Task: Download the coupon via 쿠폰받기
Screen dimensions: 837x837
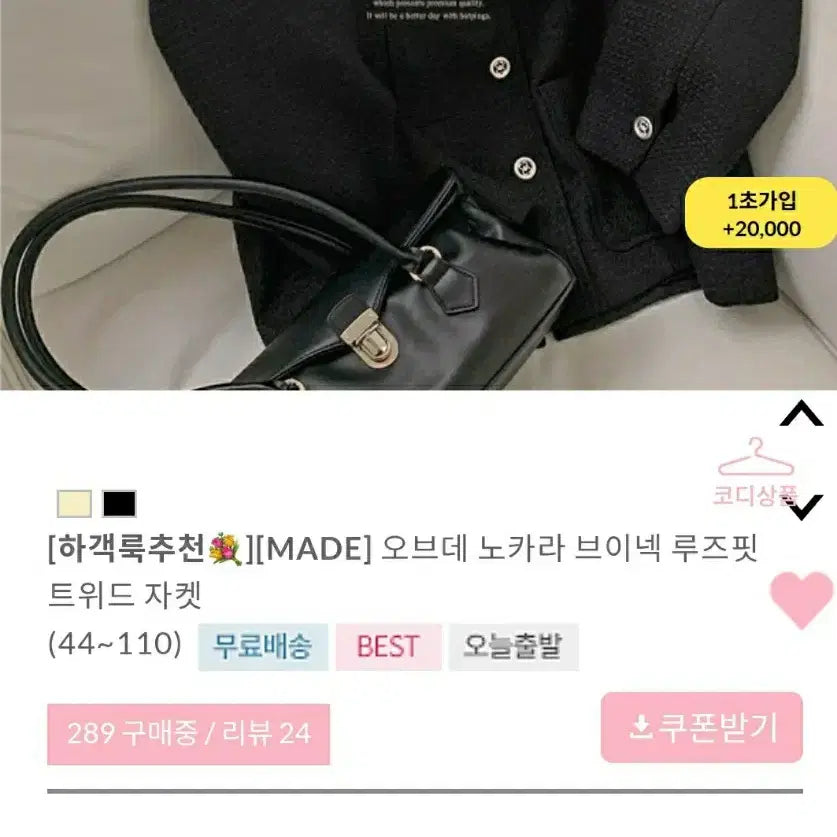Action: click(702, 727)
